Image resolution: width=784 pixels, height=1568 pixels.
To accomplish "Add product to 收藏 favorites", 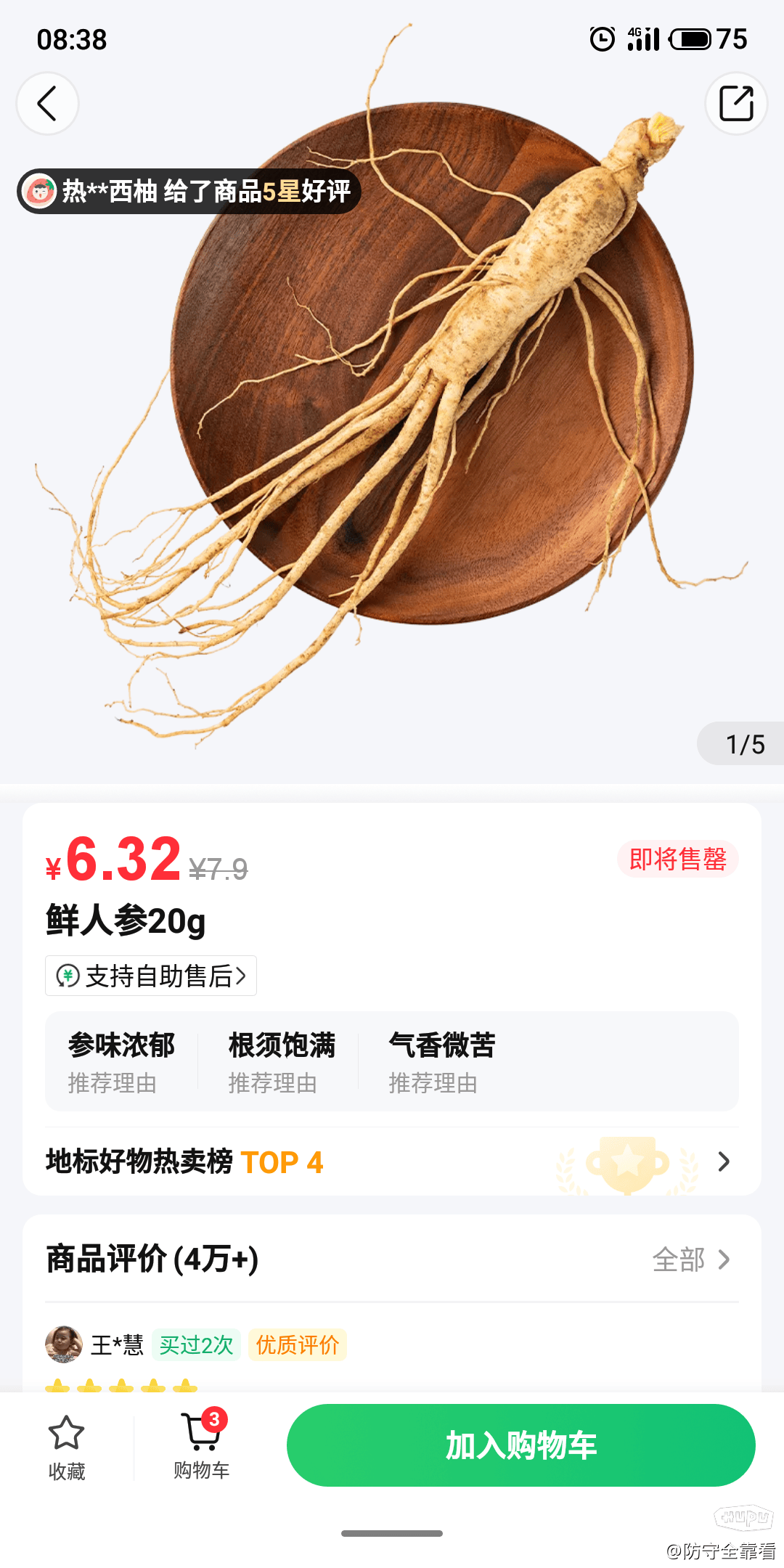I will coord(67,1447).
